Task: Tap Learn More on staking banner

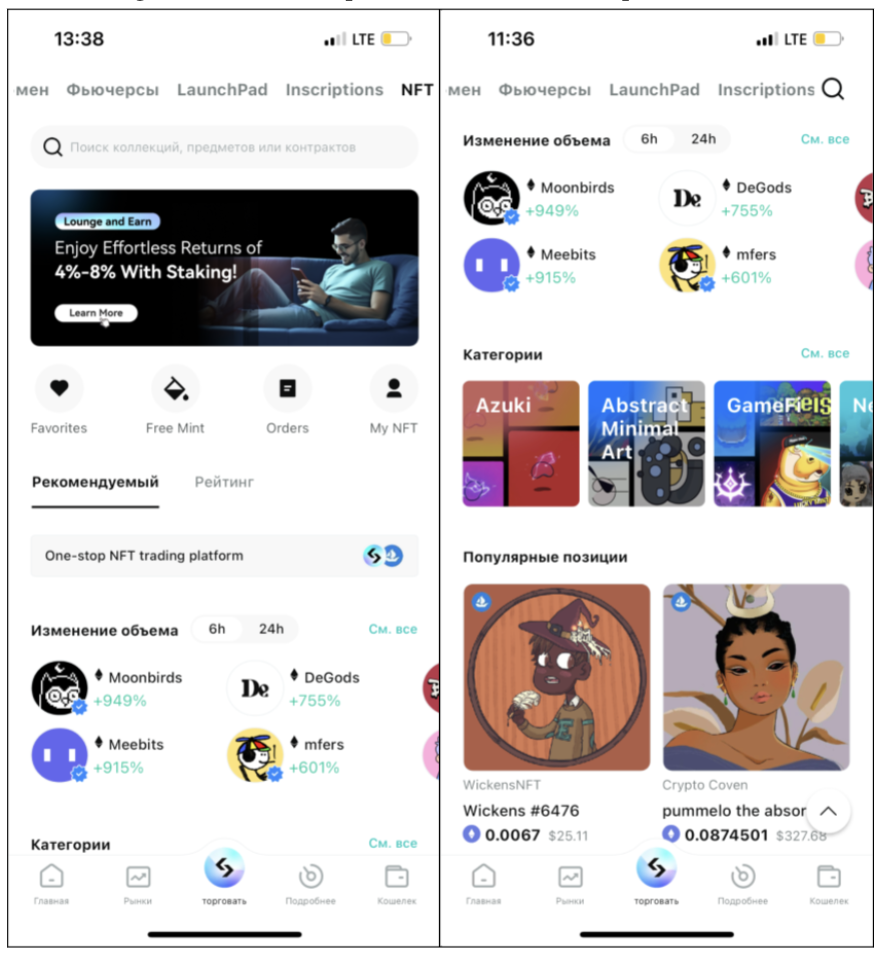Action: (96, 313)
